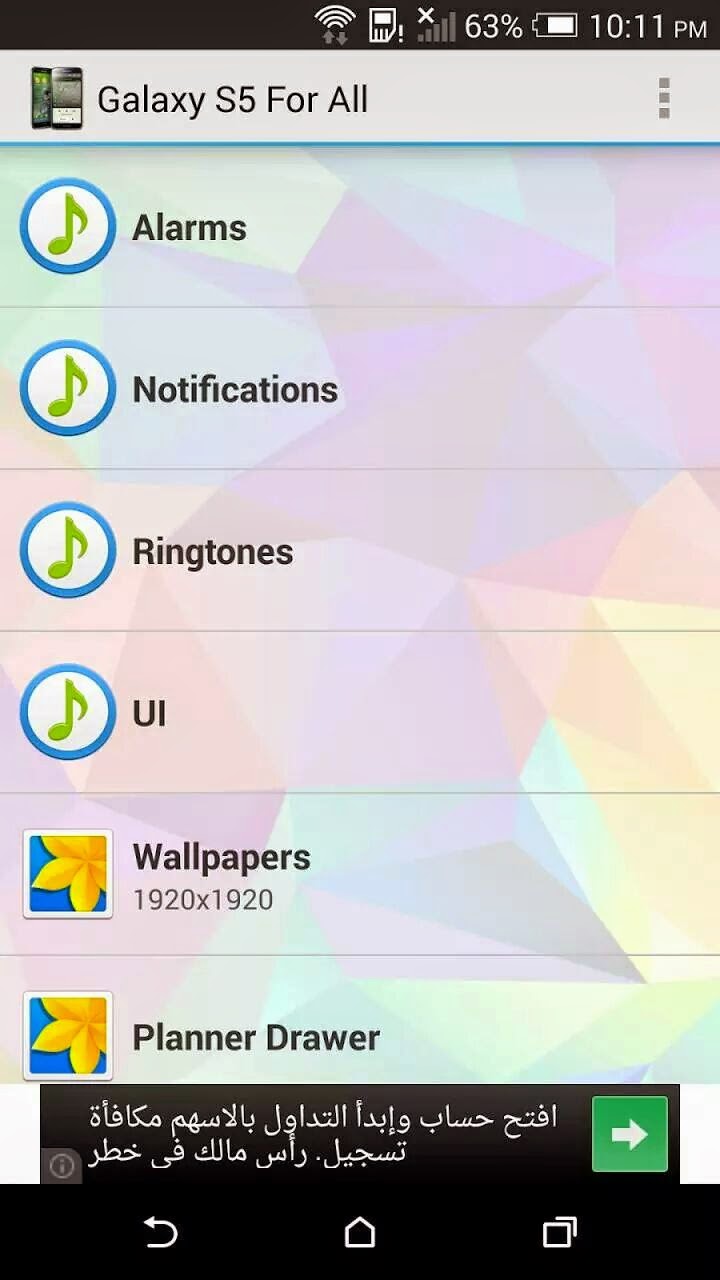
Task: Open the Wallpapers 1920x1920 section
Action: coord(360,875)
